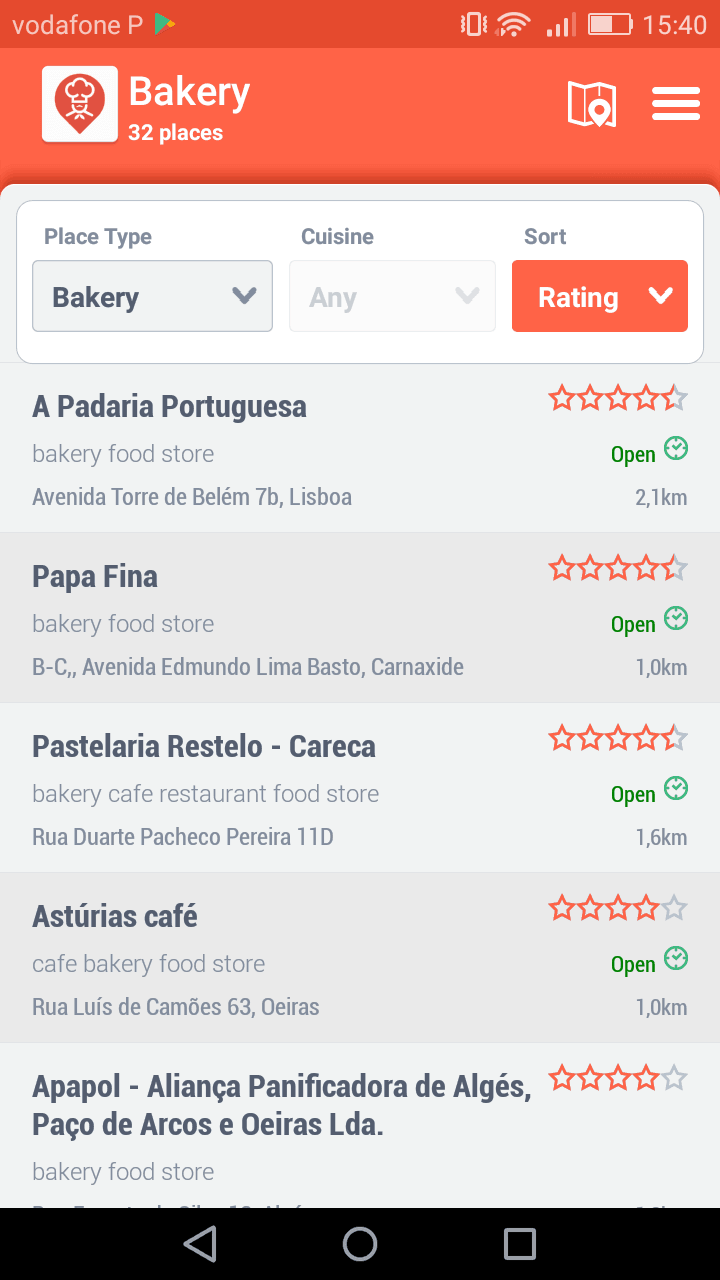This screenshot has width=720, height=1280.
Task: Go back using system navigation
Action: [200, 1244]
